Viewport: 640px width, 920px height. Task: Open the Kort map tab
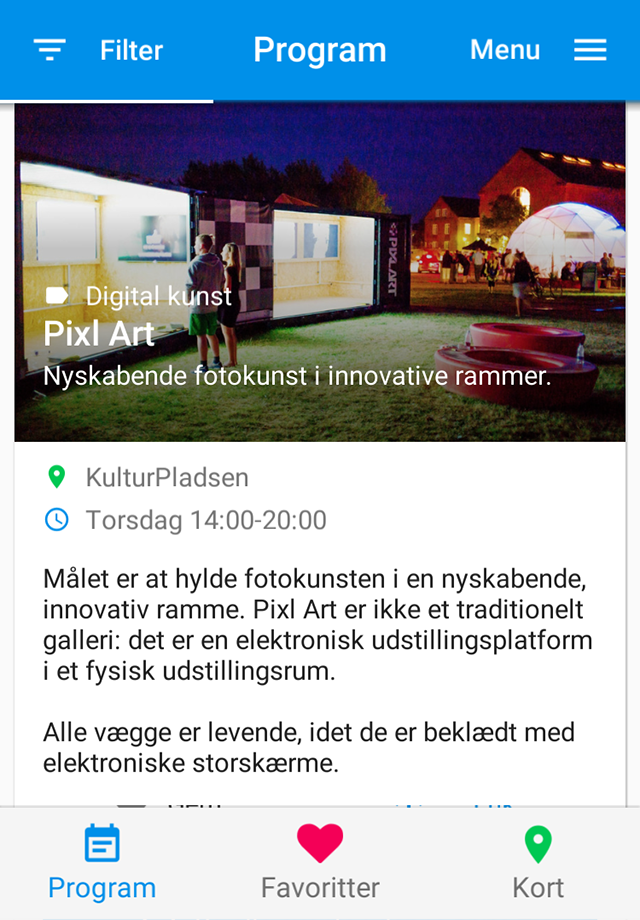pyautogui.click(x=538, y=863)
